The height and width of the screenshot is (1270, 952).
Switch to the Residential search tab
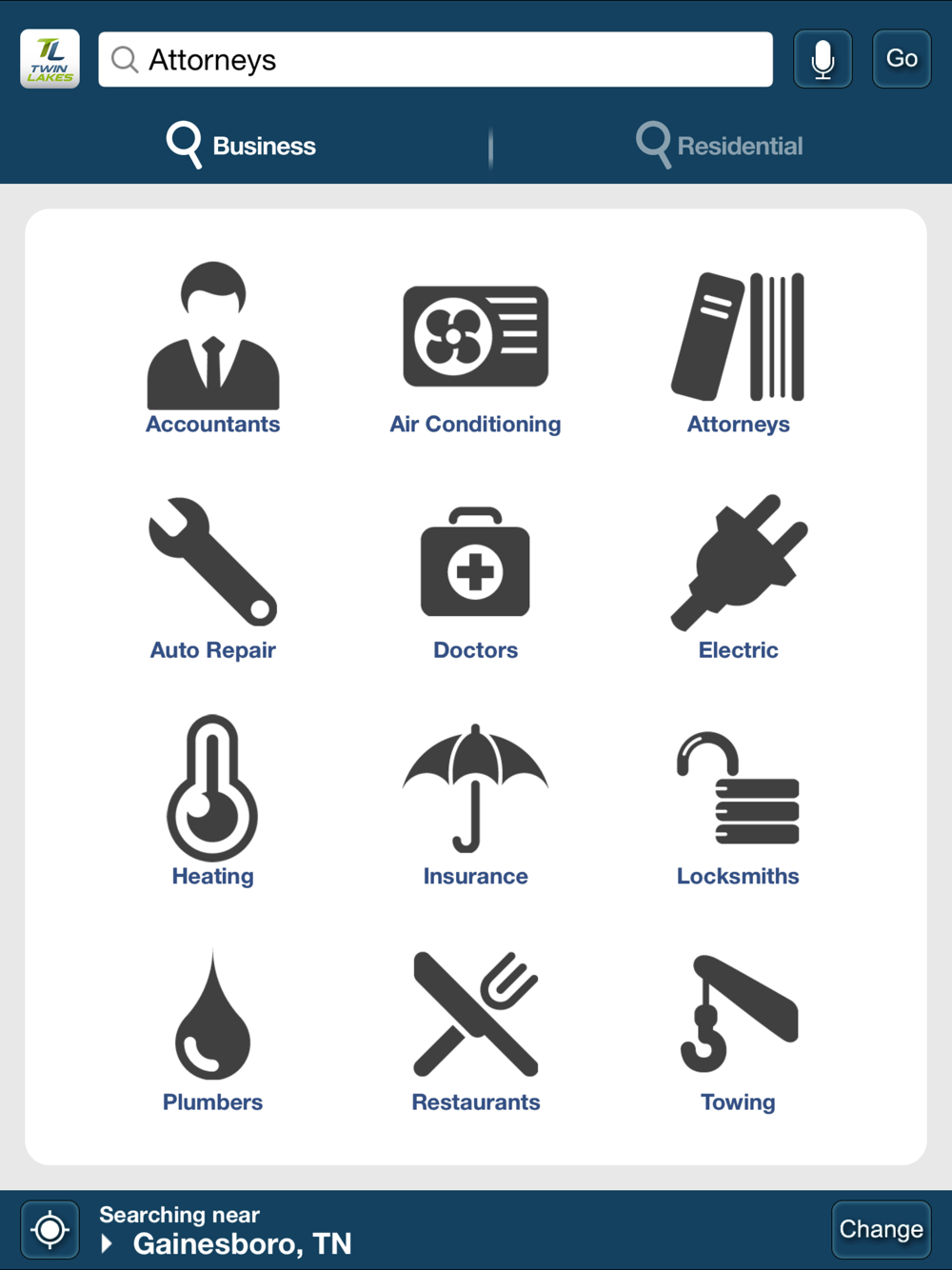720,146
